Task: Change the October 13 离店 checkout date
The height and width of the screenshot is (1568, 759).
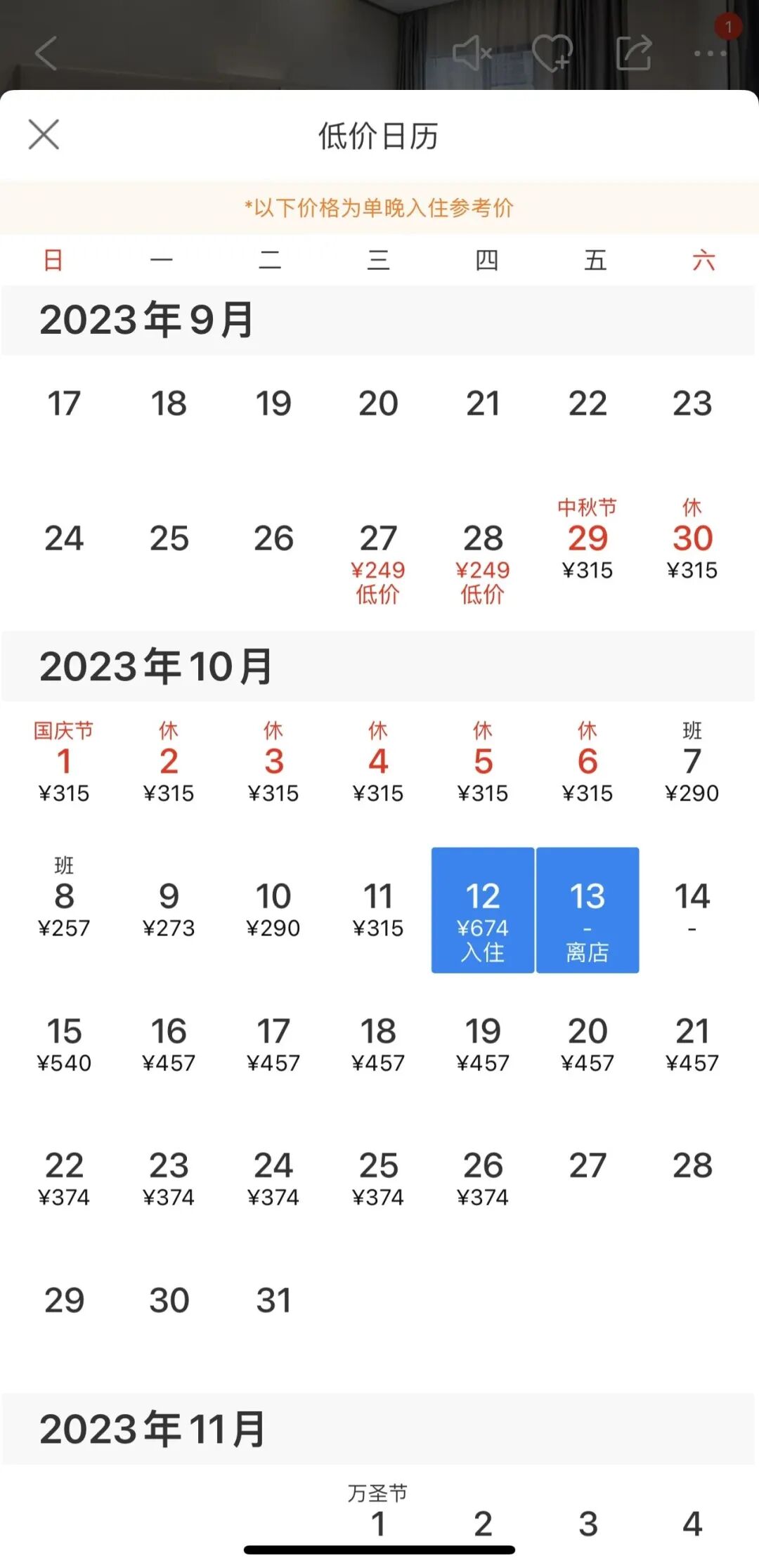Action: pyautogui.click(x=588, y=909)
